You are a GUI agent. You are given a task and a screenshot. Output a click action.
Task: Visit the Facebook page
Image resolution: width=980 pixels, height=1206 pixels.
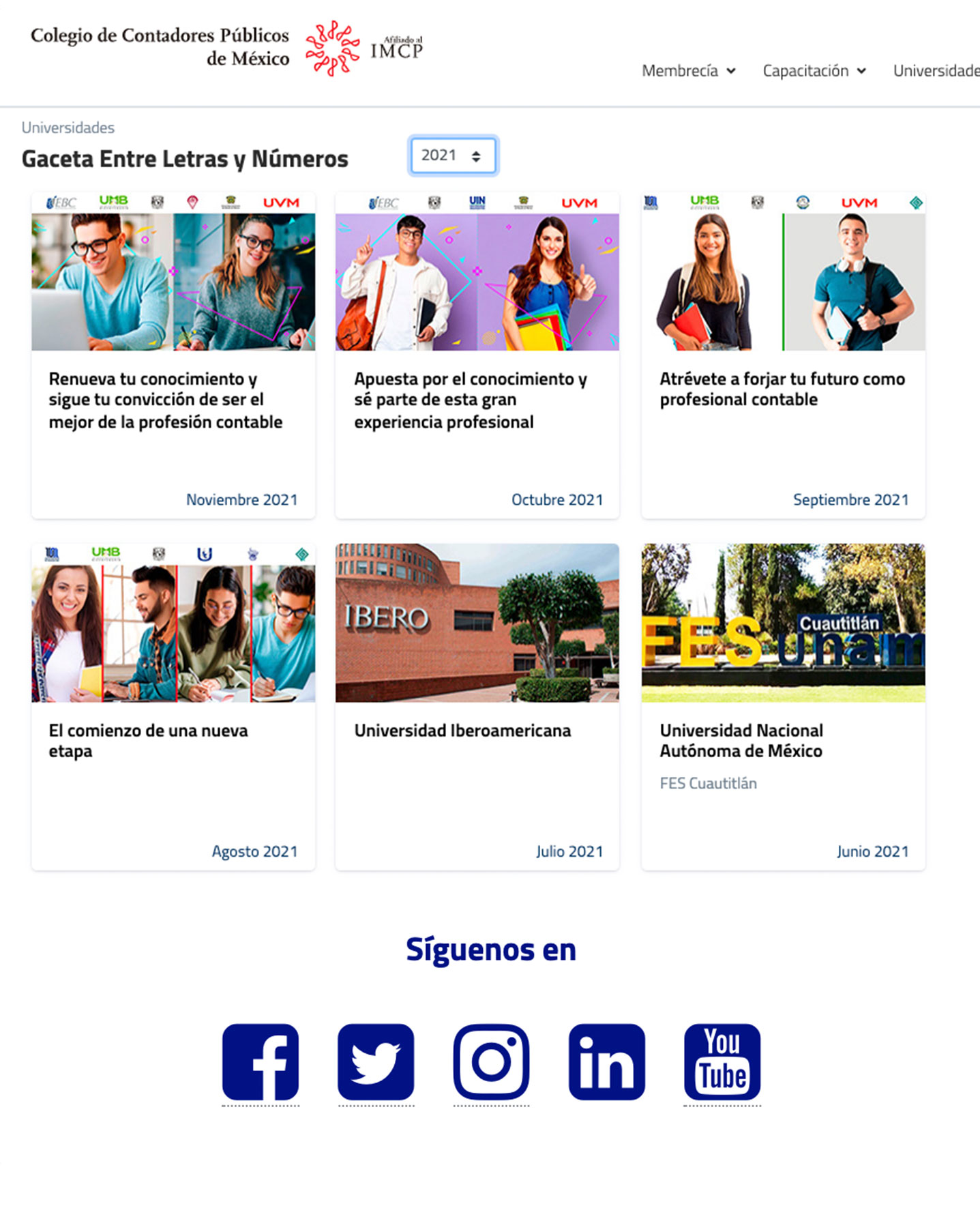click(x=261, y=1062)
